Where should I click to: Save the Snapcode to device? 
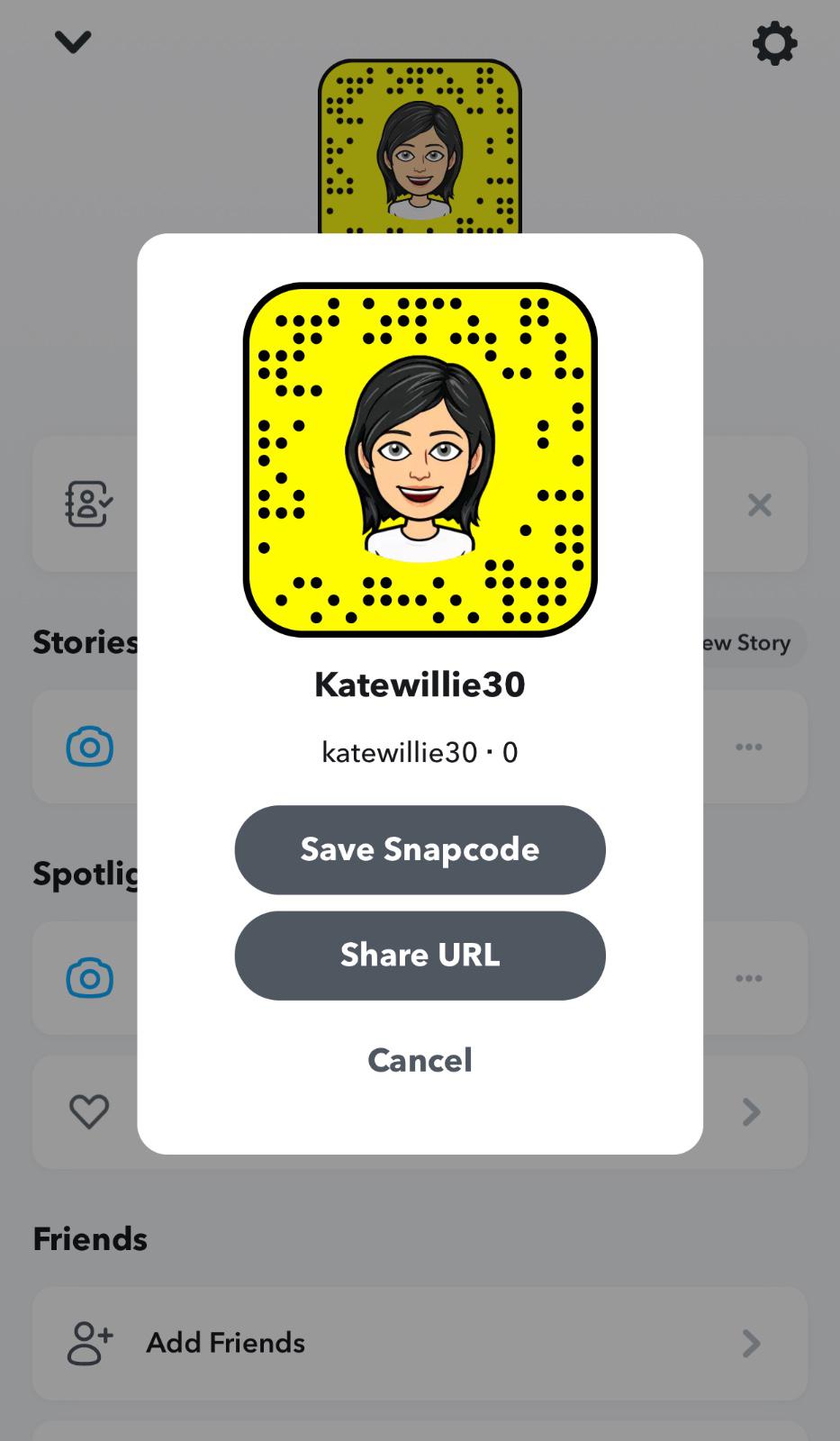[420, 849]
